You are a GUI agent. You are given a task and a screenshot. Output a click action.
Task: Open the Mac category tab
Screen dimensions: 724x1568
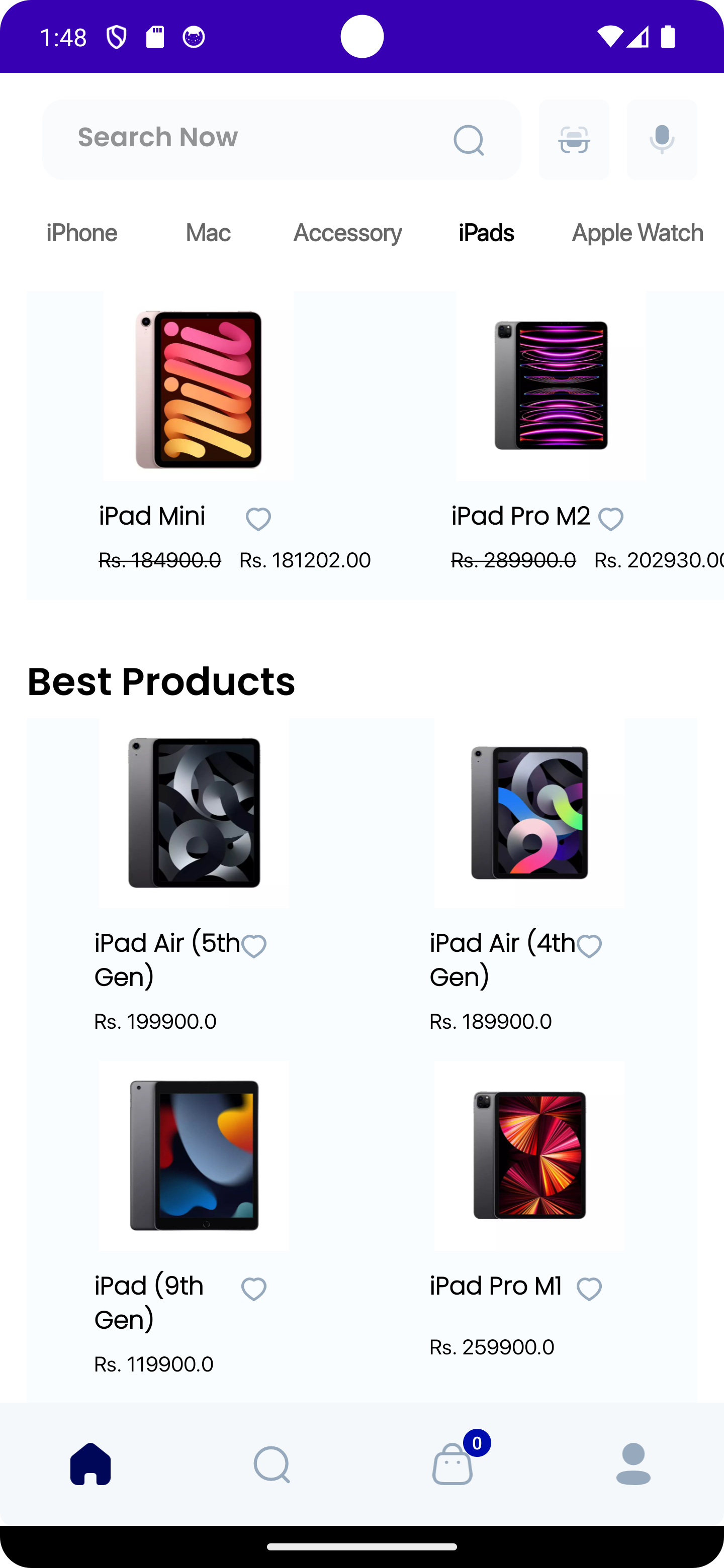pyautogui.click(x=208, y=233)
